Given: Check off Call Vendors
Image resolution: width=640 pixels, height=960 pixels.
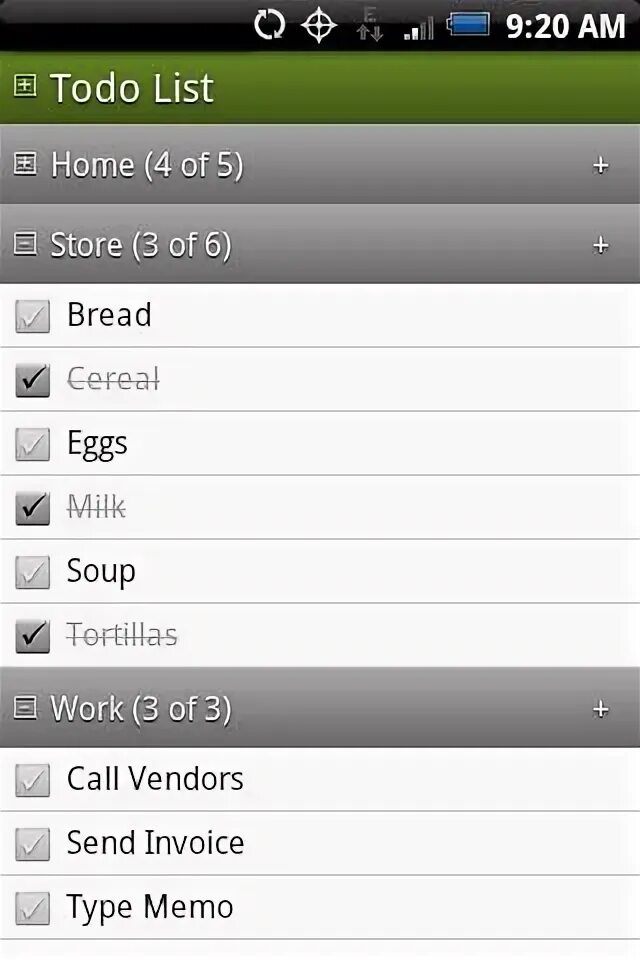Looking at the screenshot, I should point(33,780).
